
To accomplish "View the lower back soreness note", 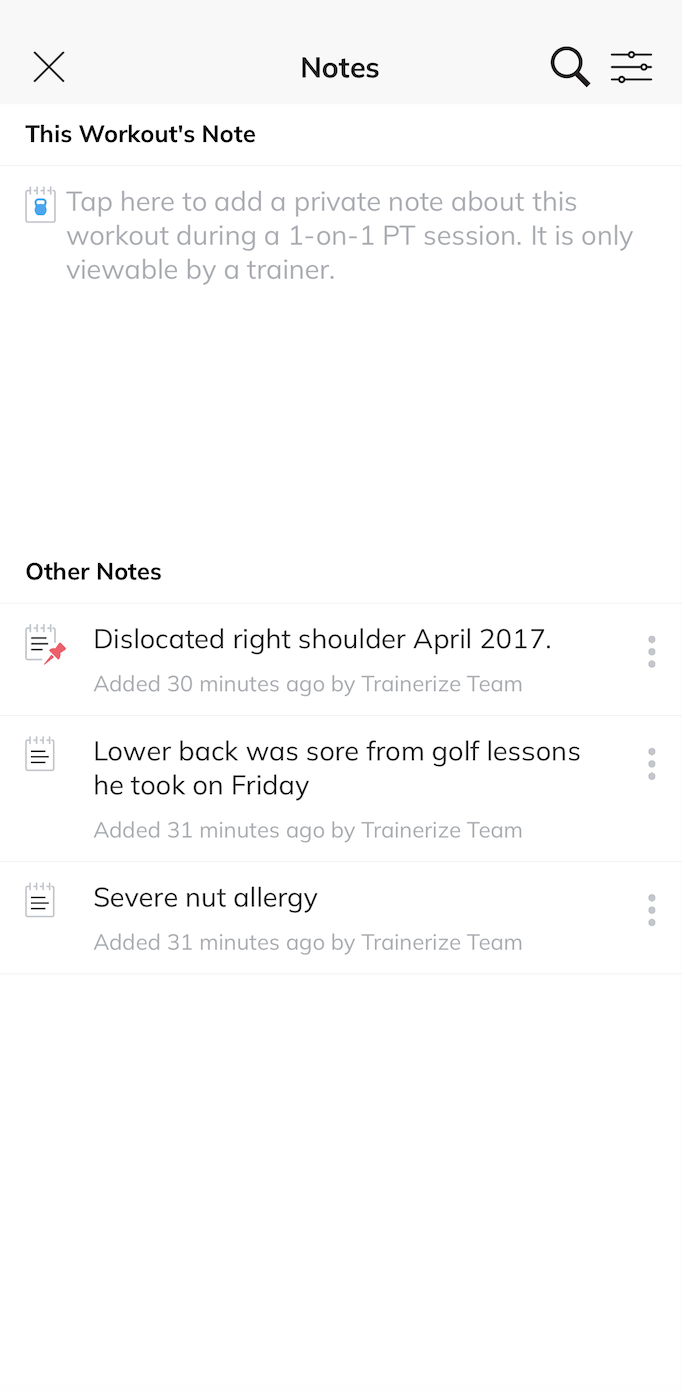I will [336, 768].
